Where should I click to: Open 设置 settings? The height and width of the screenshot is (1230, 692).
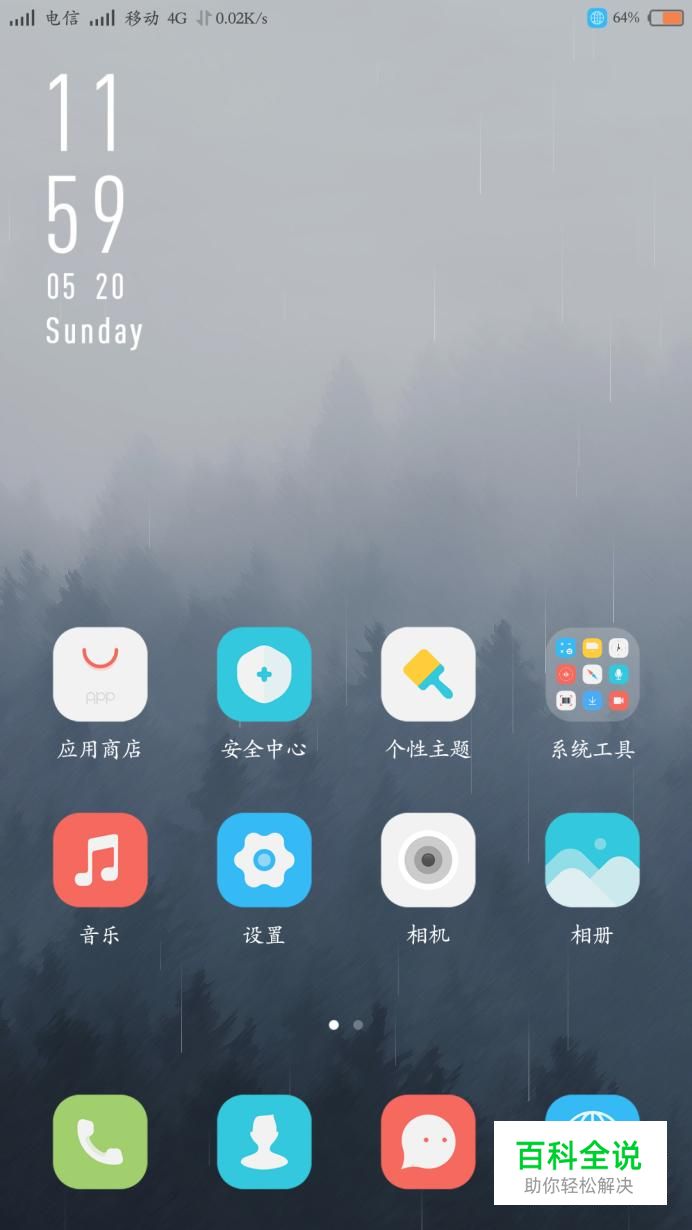[x=264, y=860]
